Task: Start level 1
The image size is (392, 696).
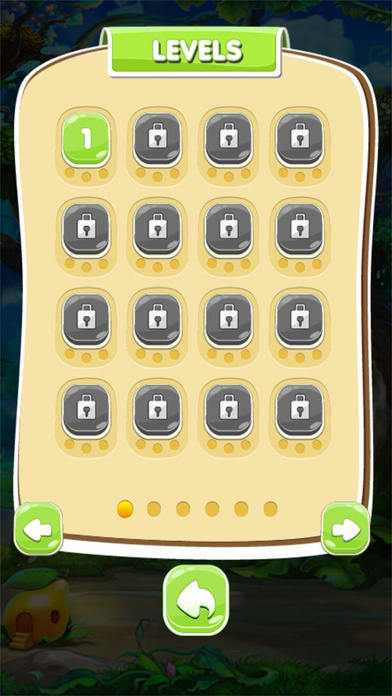Action: click(86, 139)
